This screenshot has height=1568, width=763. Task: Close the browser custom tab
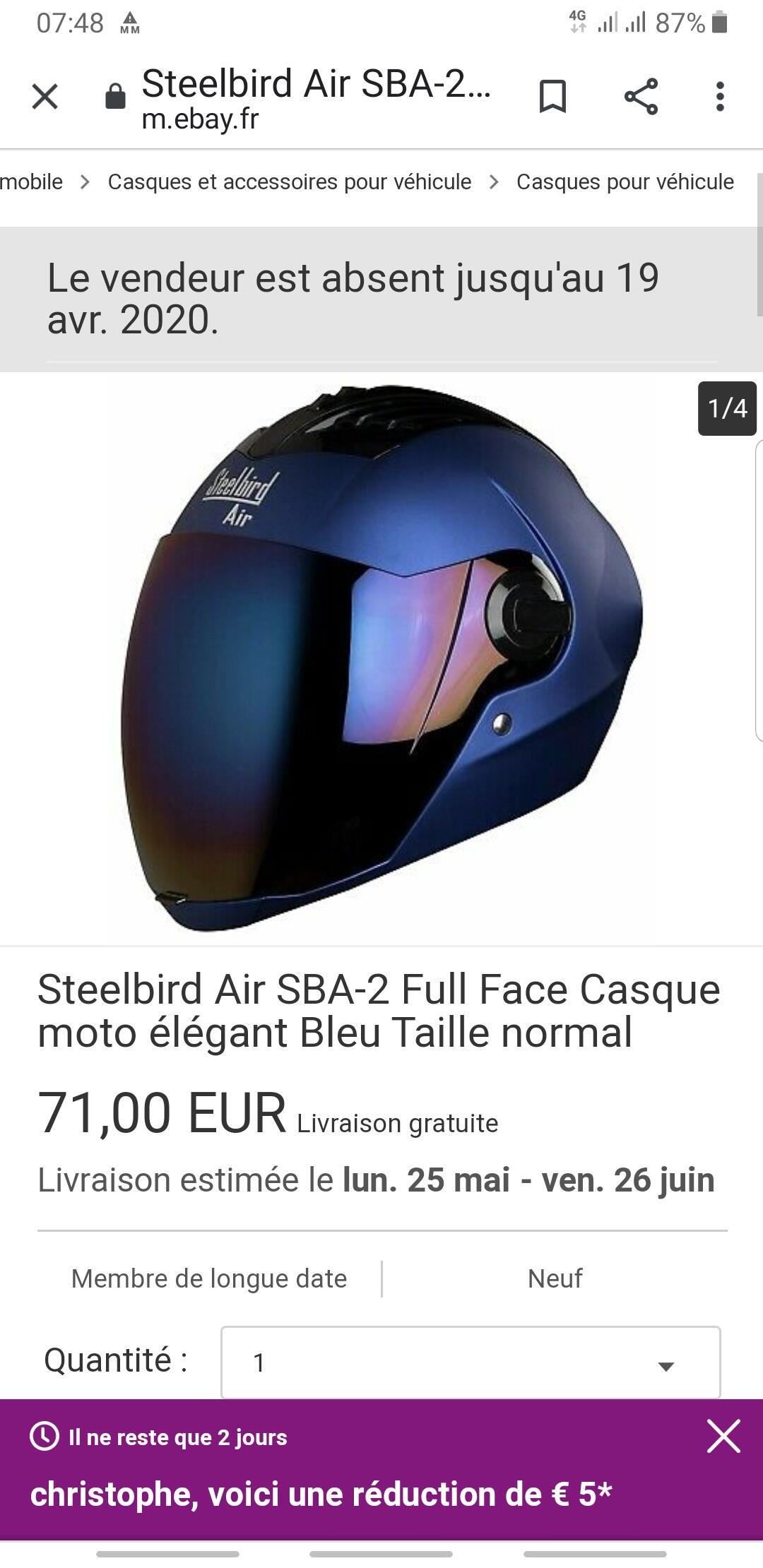[45, 97]
